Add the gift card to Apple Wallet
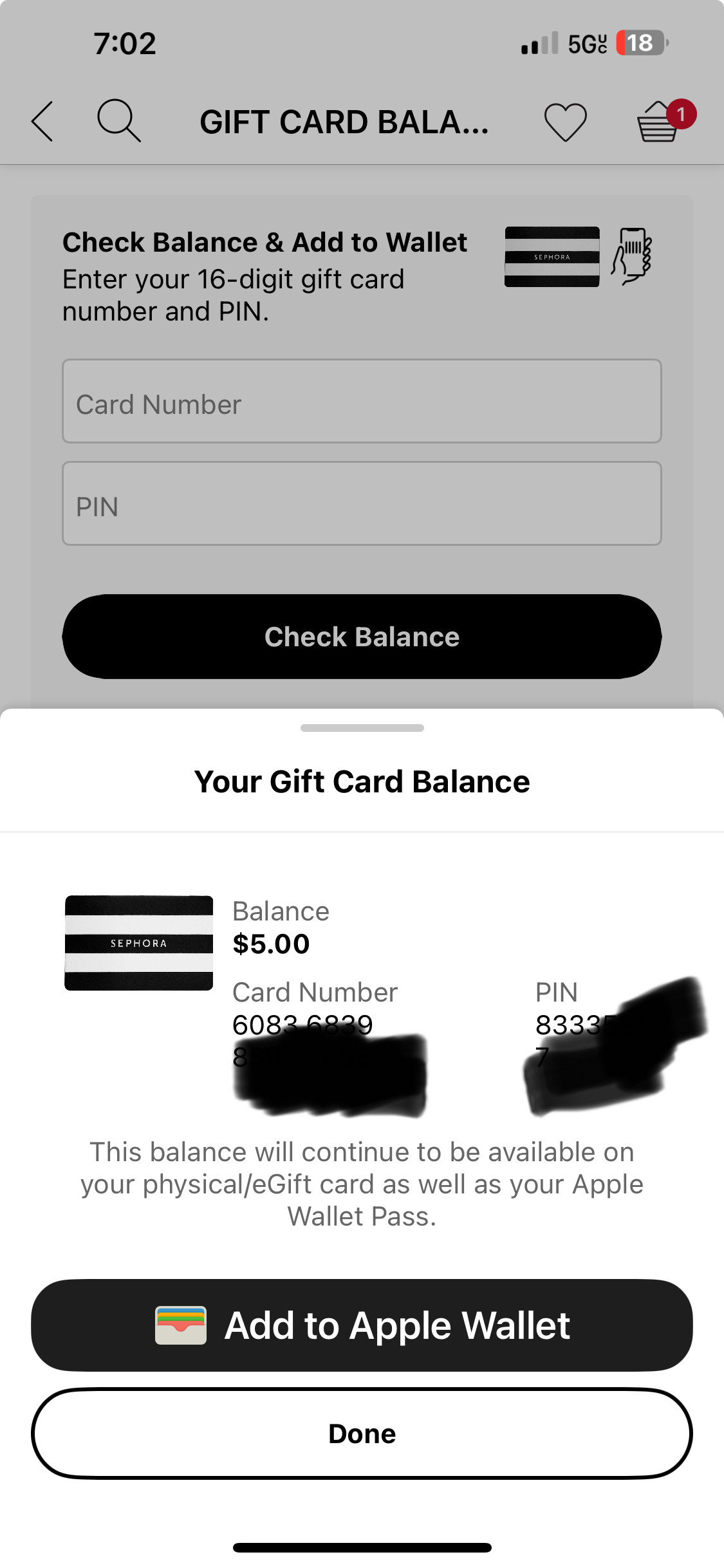724x1568 pixels. tap(362, 1325)
